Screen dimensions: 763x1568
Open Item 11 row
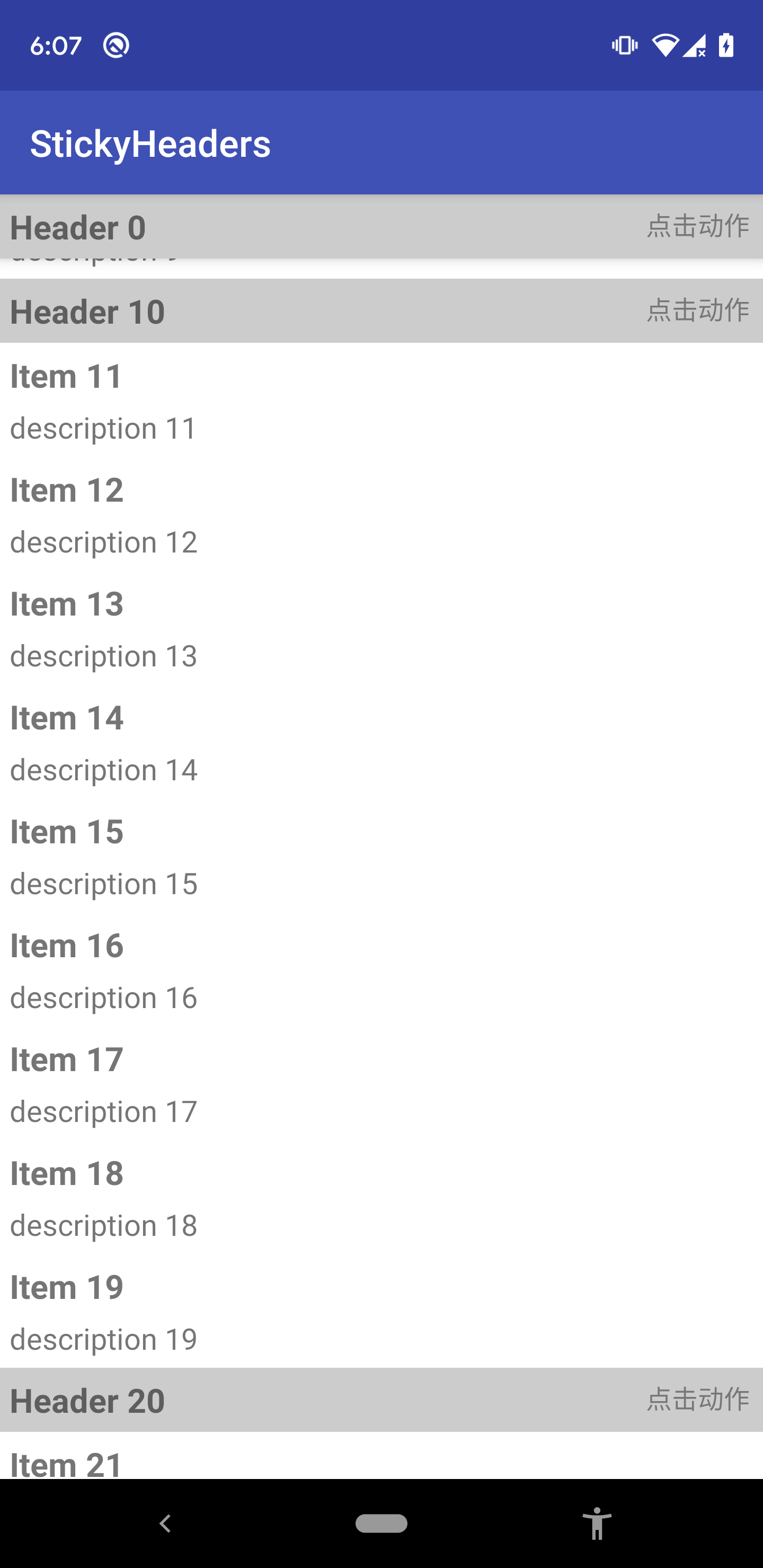coord(381,399)
